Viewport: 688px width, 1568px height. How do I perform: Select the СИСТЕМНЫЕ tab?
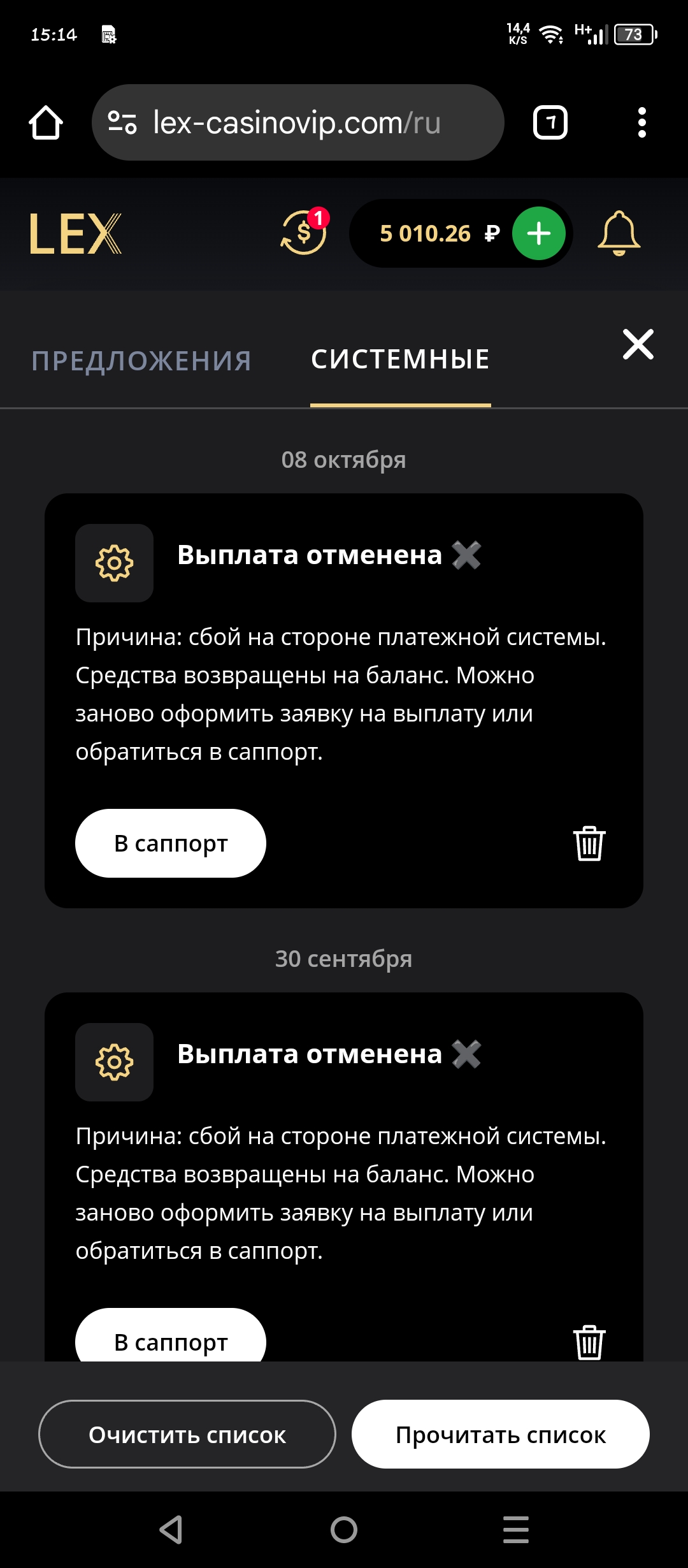399,358
